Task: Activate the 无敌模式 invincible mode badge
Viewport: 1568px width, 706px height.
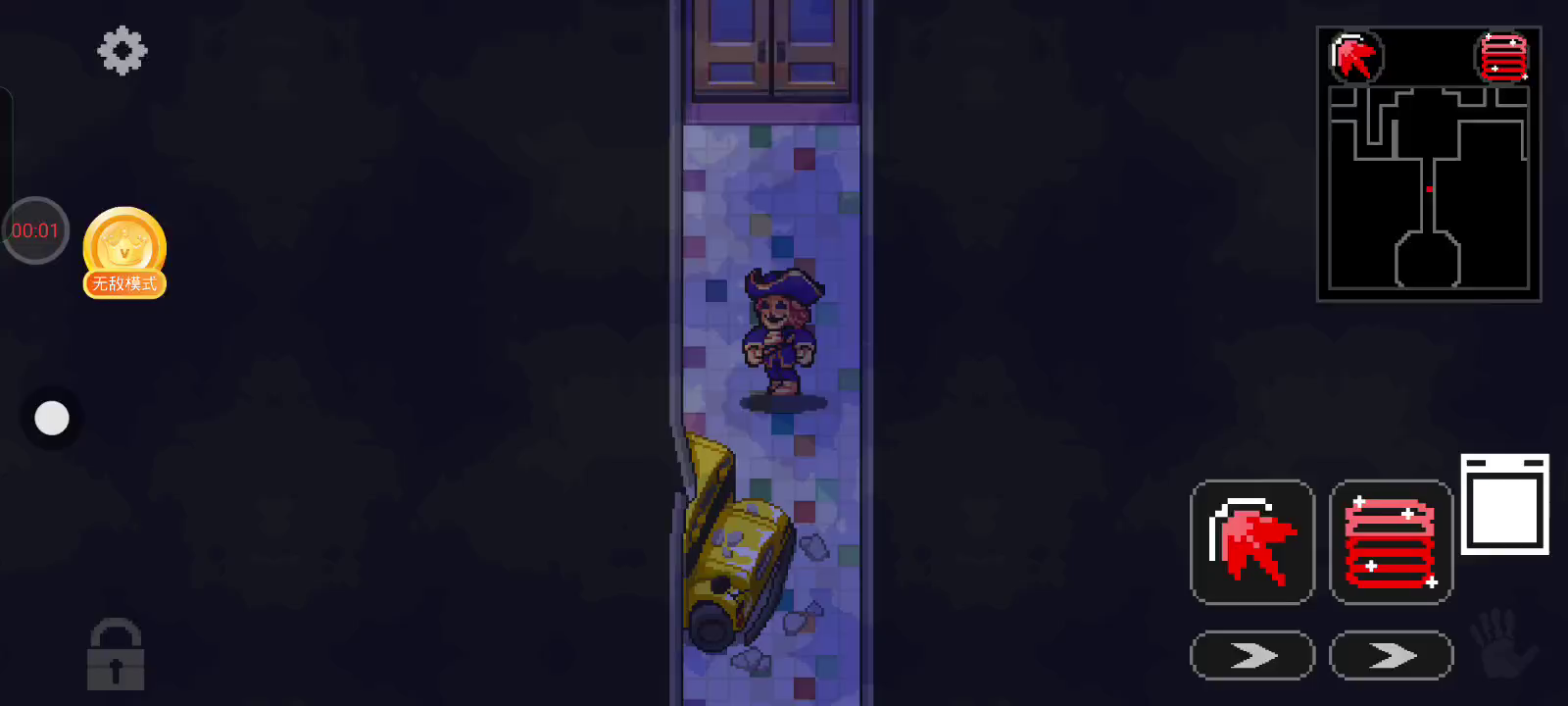Action: pos(124,253)
